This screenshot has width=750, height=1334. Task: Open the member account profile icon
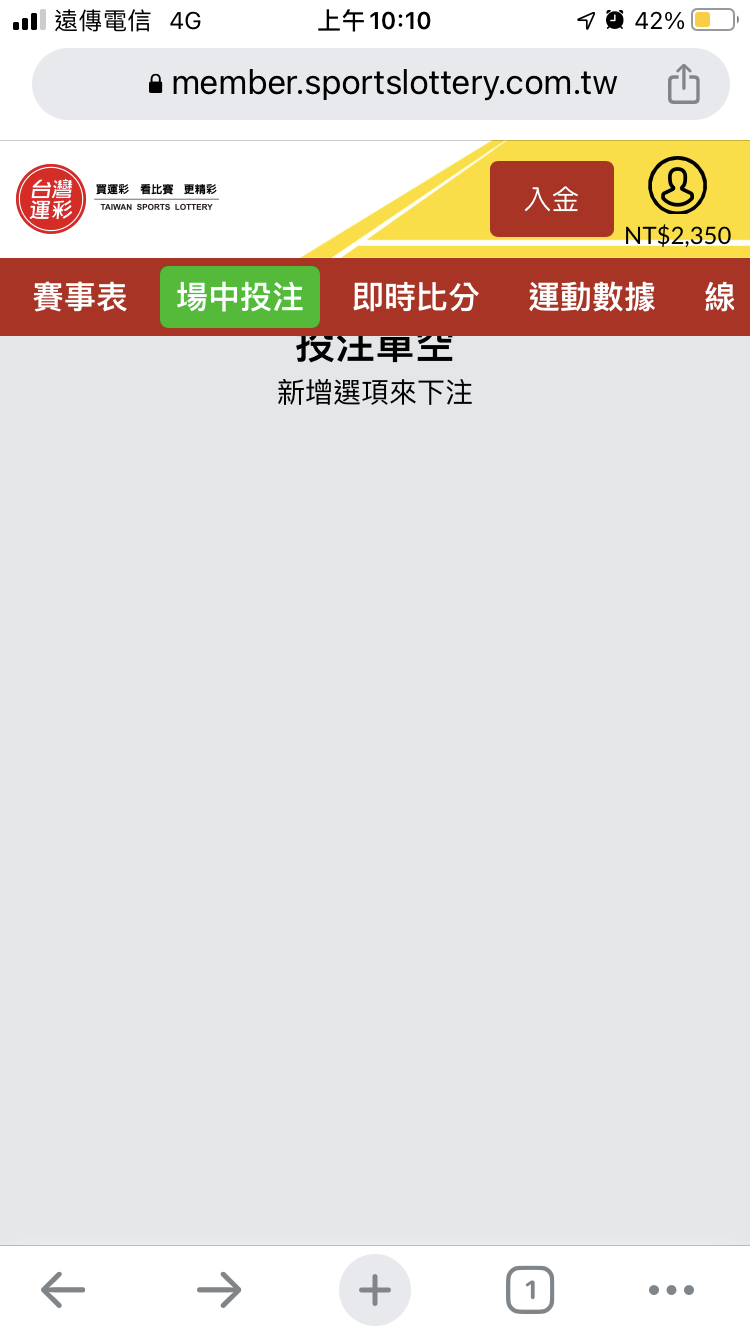[x=677, y=185]
